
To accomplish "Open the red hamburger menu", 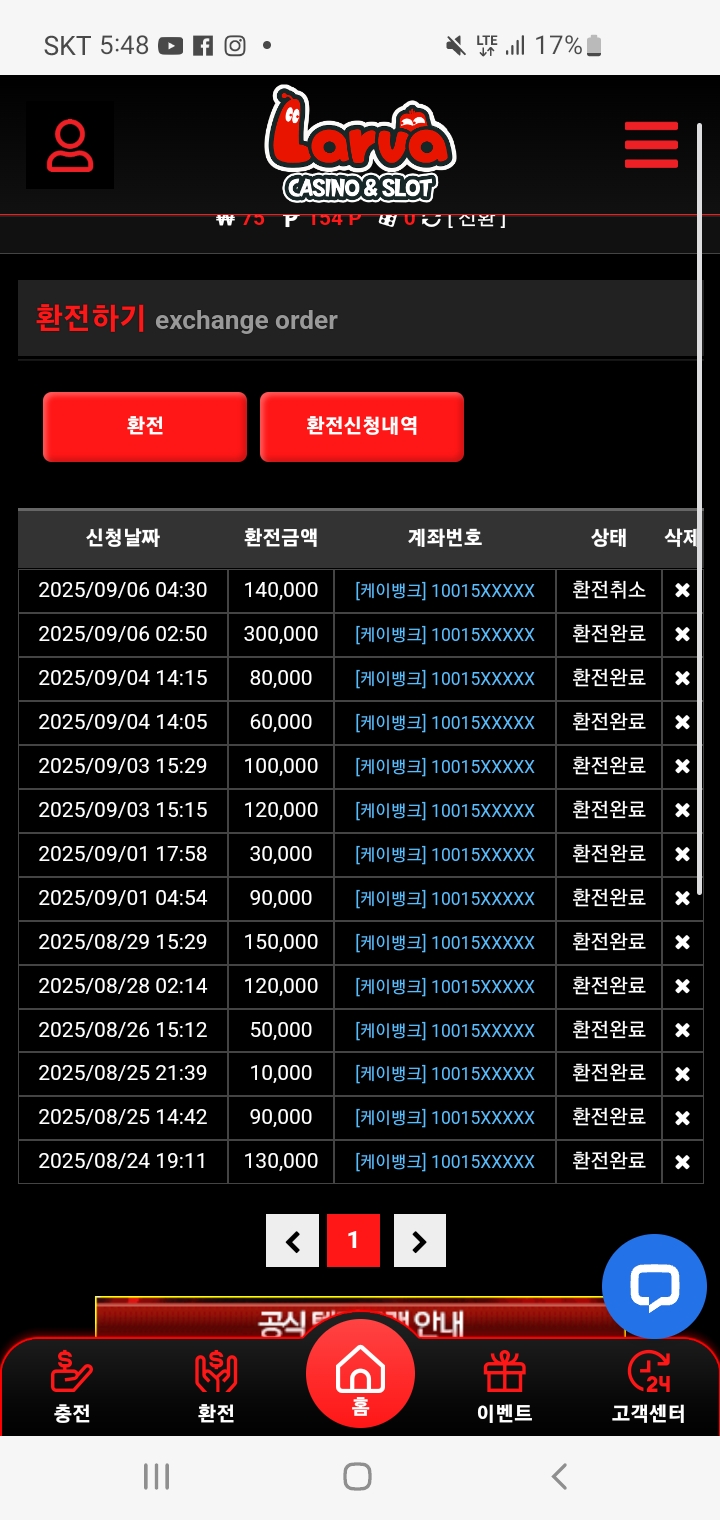I will (651, 146).
